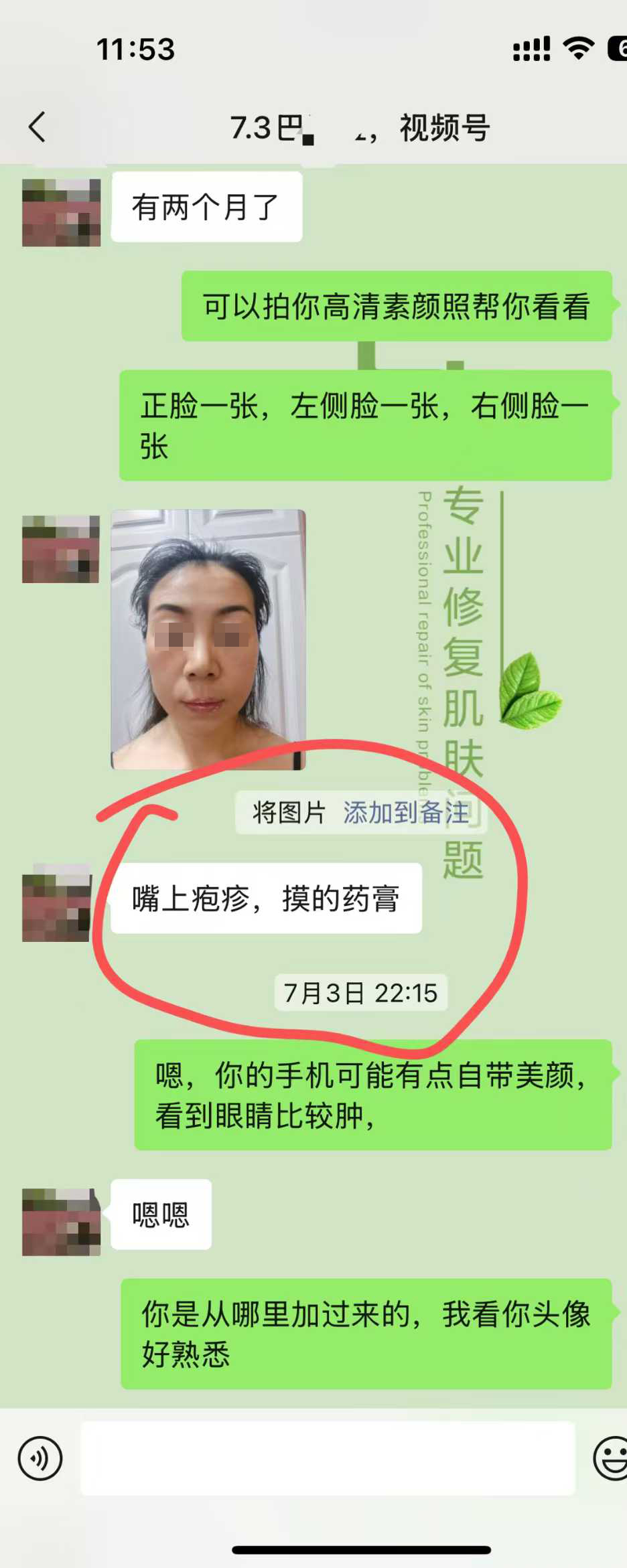Go back to the chat list
627x1568 pixels.
38,127
